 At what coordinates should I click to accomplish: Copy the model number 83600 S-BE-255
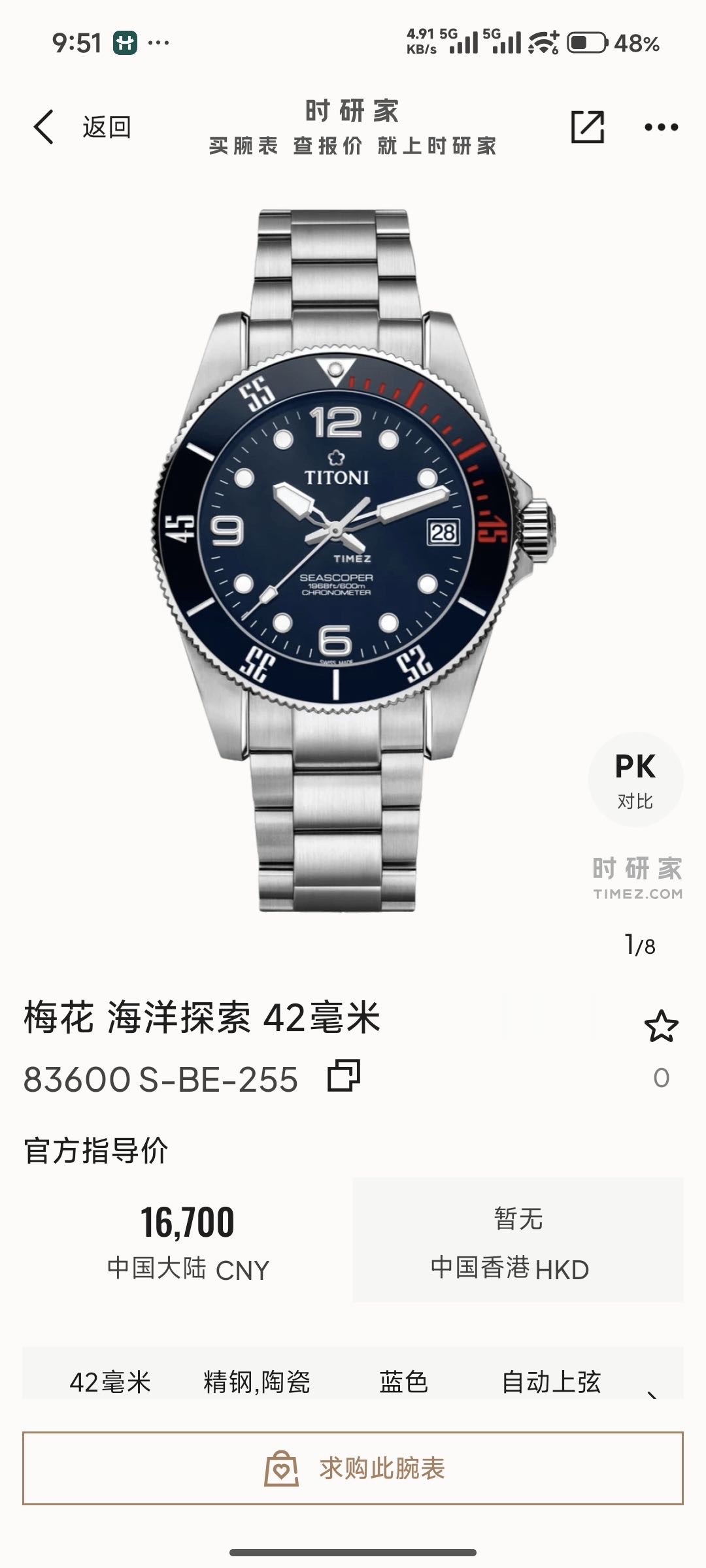click(344, 1076)
